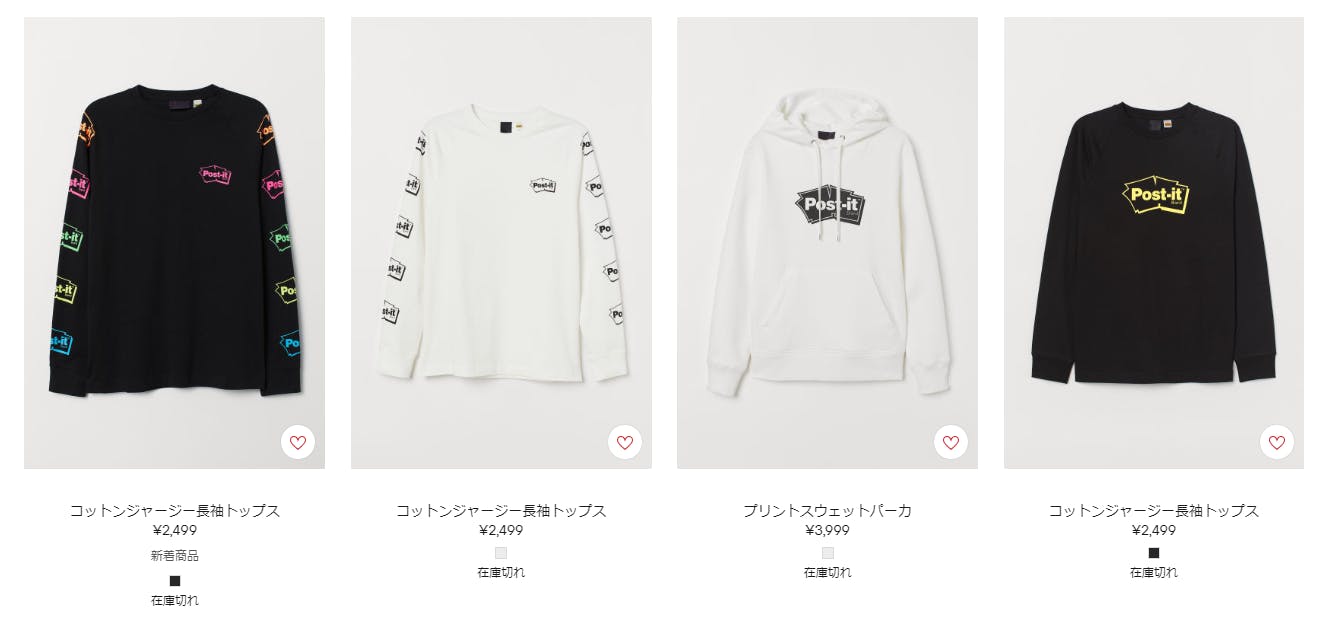Open the white long-sleeve top product image
The image size is (1340, 626).
[501, 242]
